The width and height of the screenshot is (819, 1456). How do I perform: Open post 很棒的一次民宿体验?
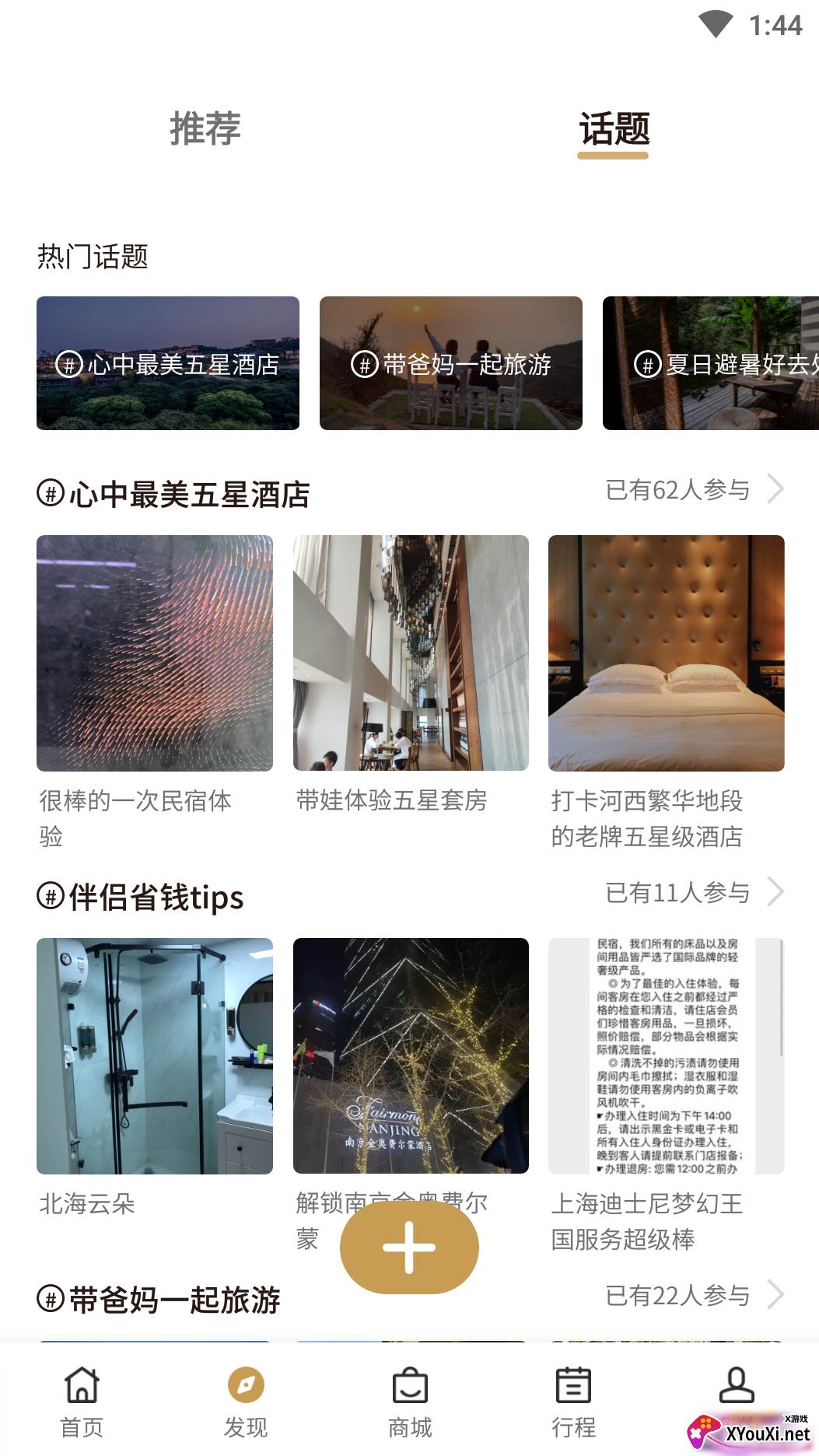(155, 653)
